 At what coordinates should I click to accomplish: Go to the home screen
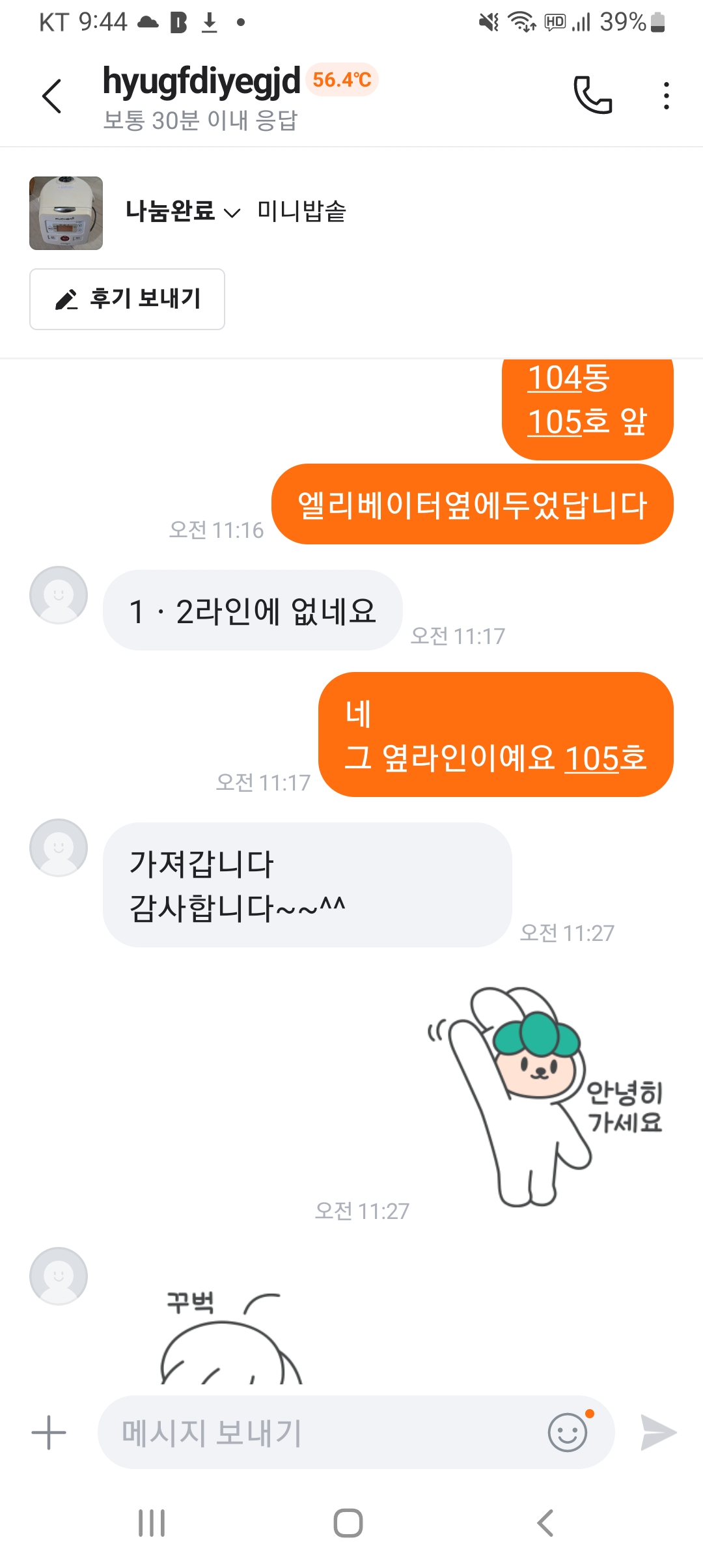[x=348, y=1522]
